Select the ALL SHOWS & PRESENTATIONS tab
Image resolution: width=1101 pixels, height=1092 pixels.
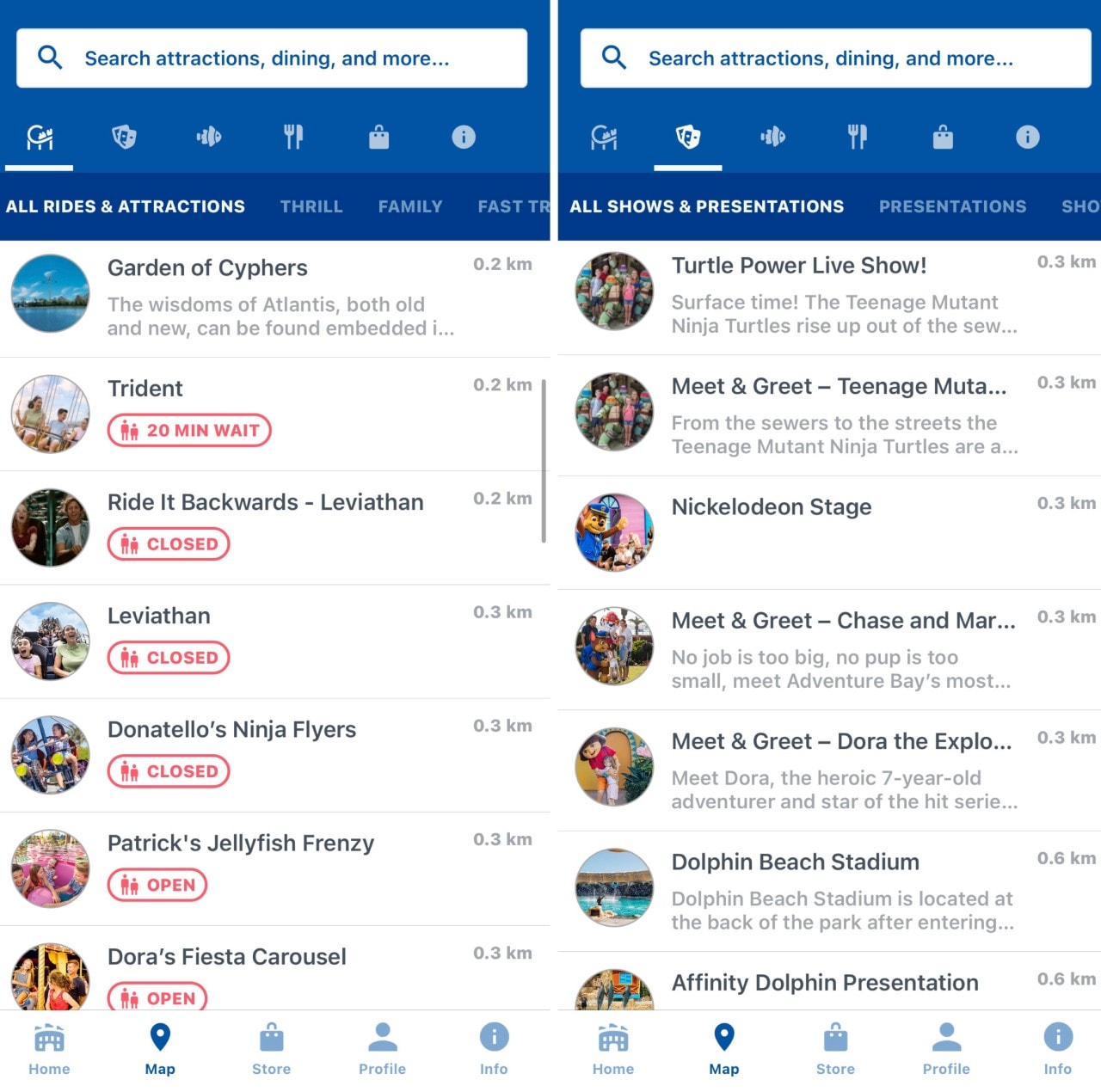point(706,206)
